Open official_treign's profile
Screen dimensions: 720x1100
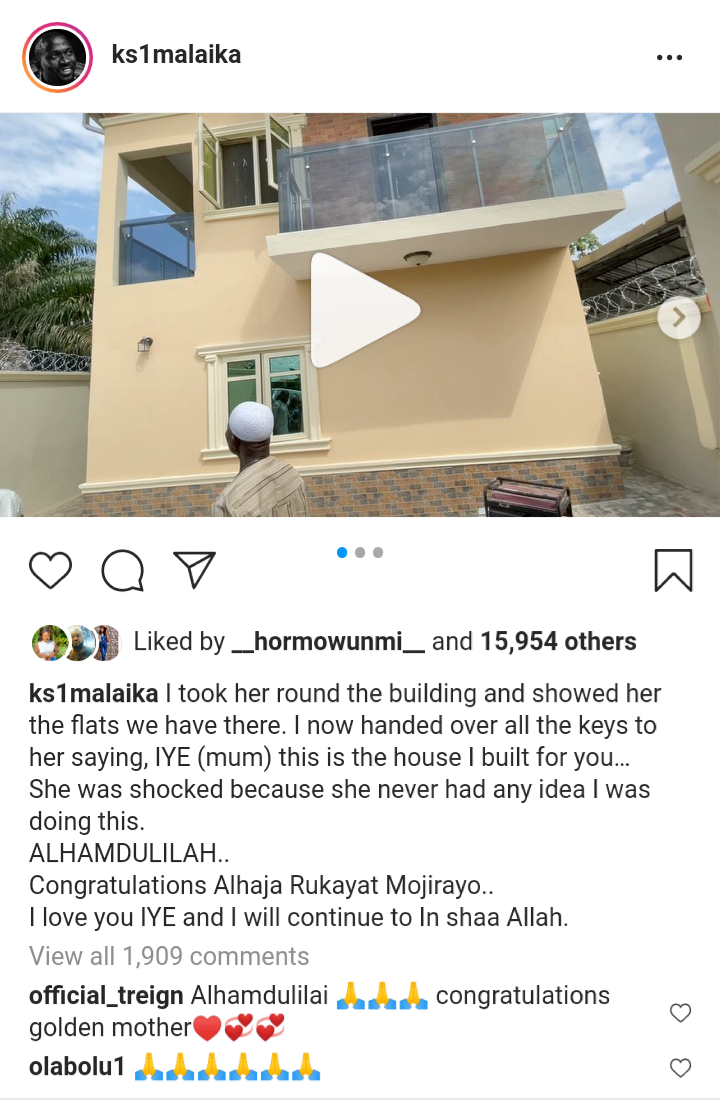click(x=106, y=996)
